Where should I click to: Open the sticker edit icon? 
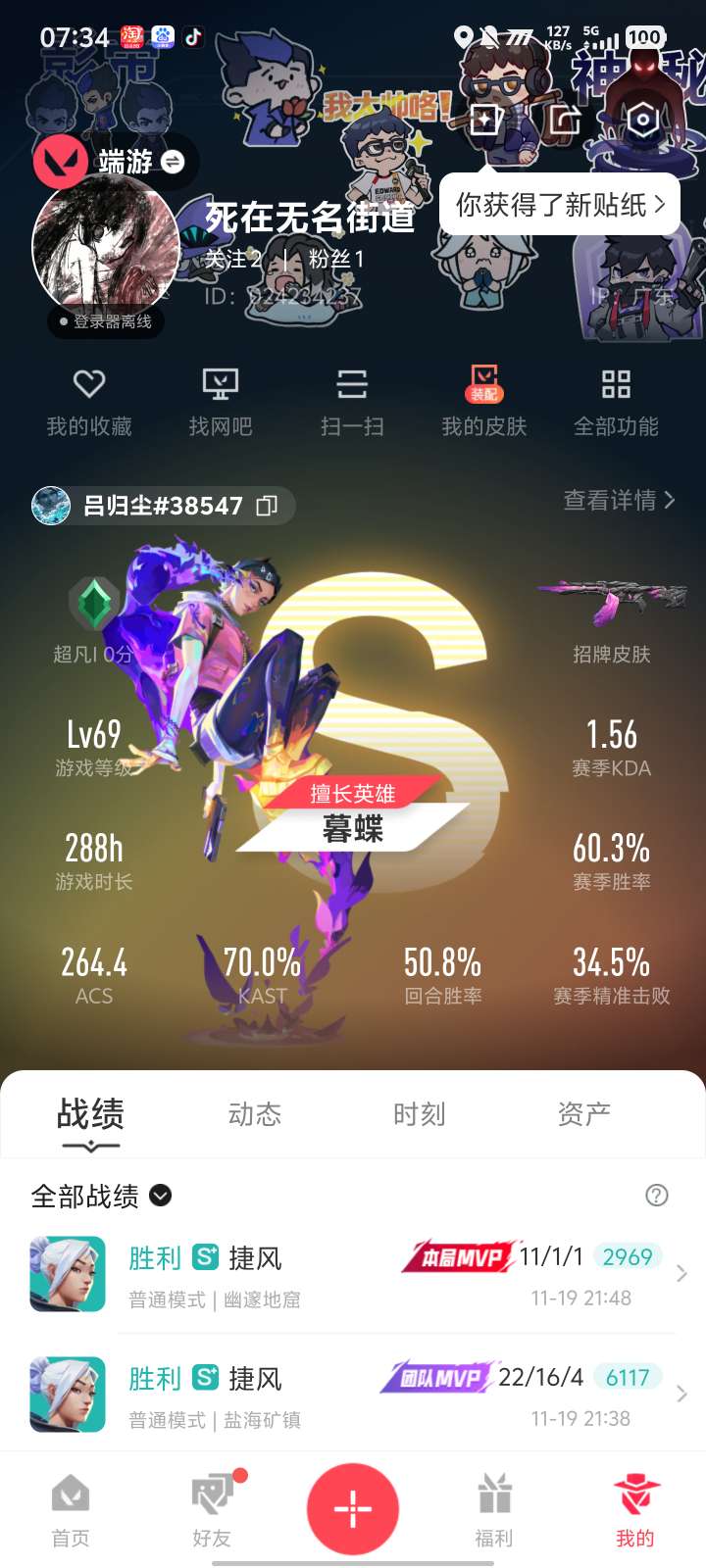click(x=486, y=120)
